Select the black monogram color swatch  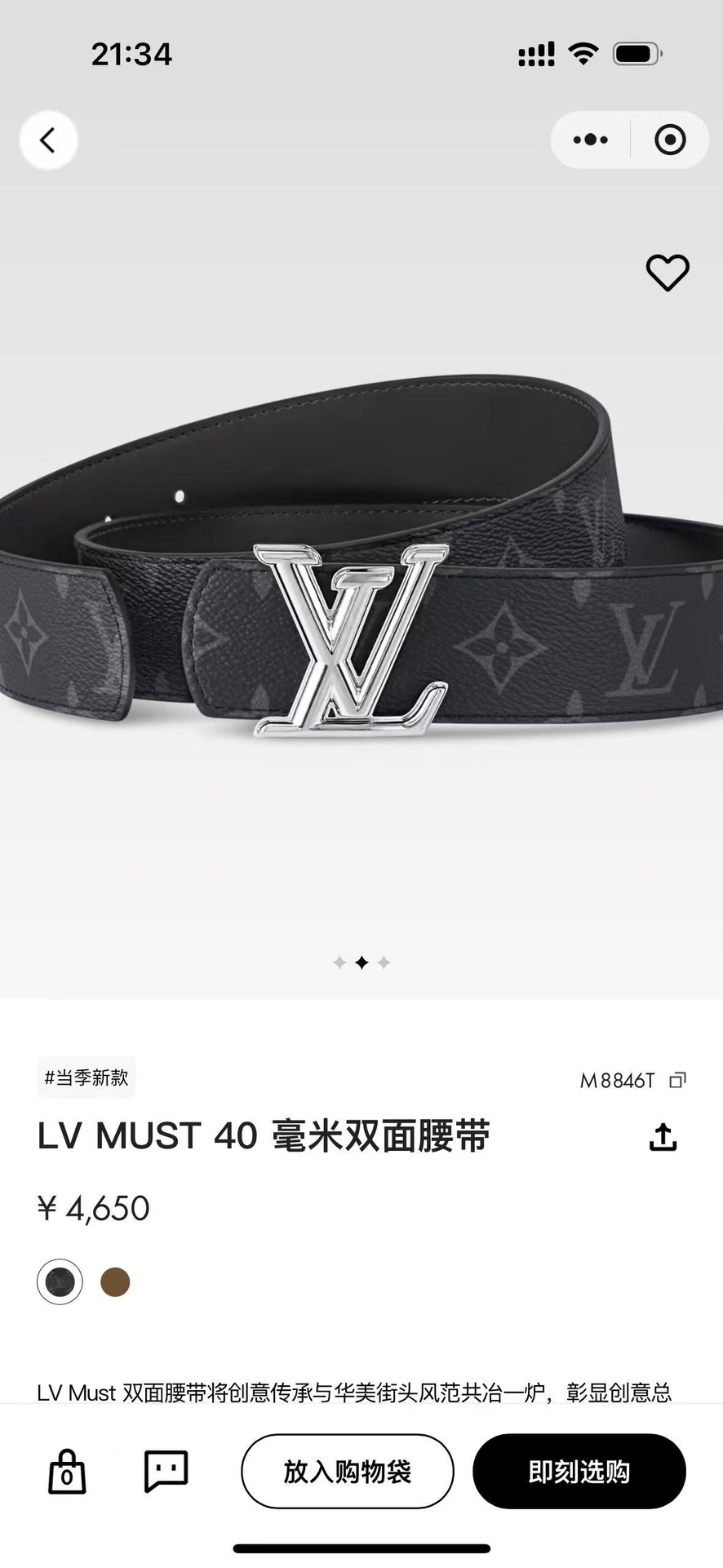(x=60, y=1281)
